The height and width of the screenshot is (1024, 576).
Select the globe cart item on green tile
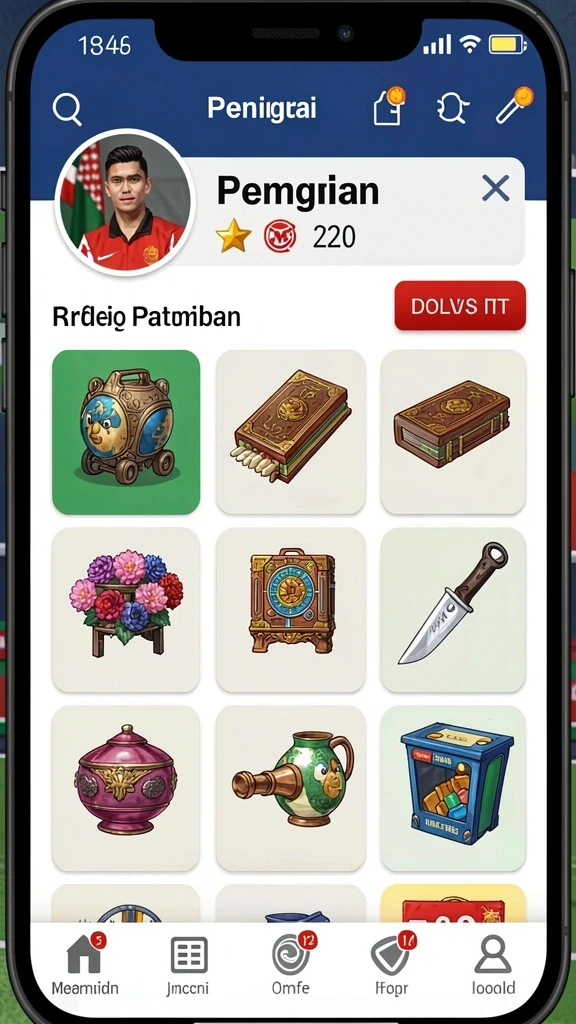pos(126,432)
